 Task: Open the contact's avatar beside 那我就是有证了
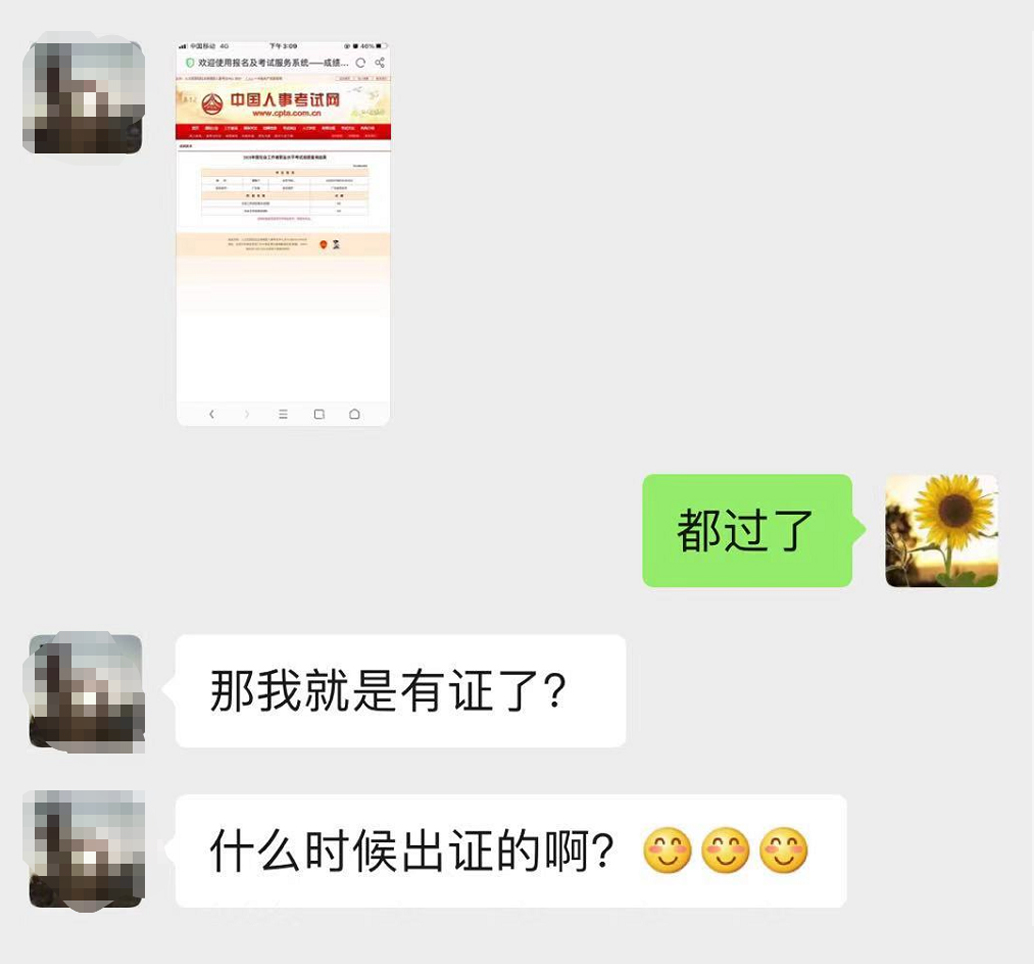point(87,691)
